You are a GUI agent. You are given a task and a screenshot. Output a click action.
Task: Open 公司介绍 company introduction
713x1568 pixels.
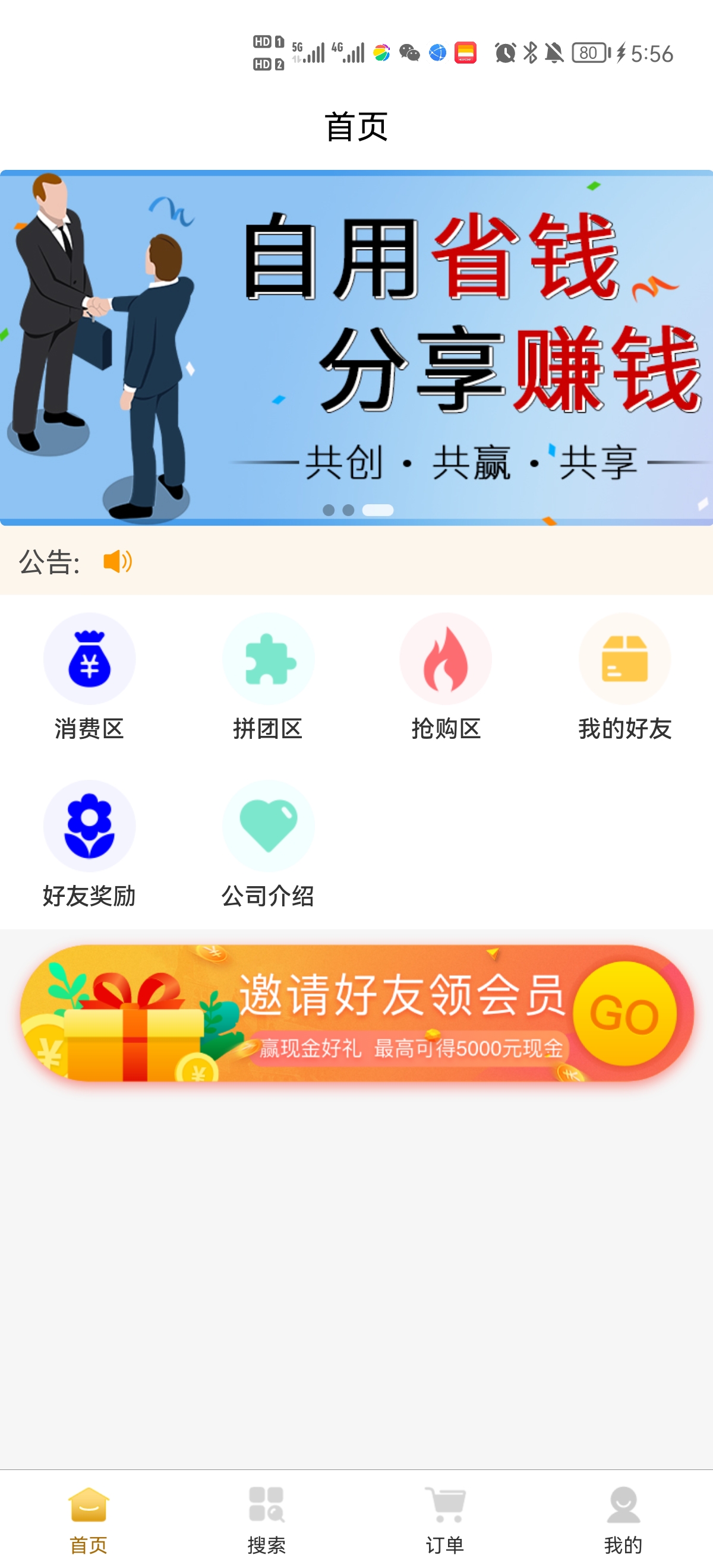268,843
